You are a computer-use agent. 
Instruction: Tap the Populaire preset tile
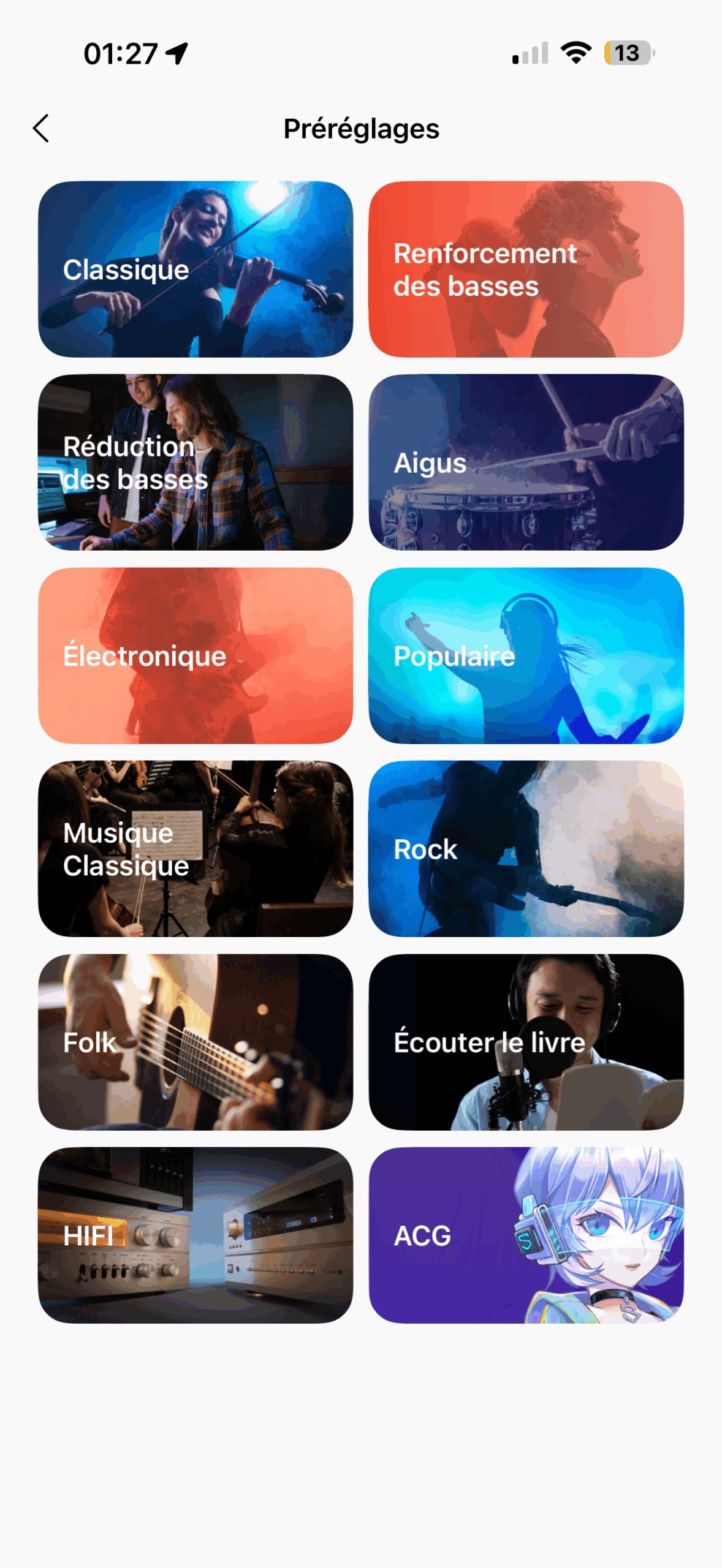click(525, 655)
